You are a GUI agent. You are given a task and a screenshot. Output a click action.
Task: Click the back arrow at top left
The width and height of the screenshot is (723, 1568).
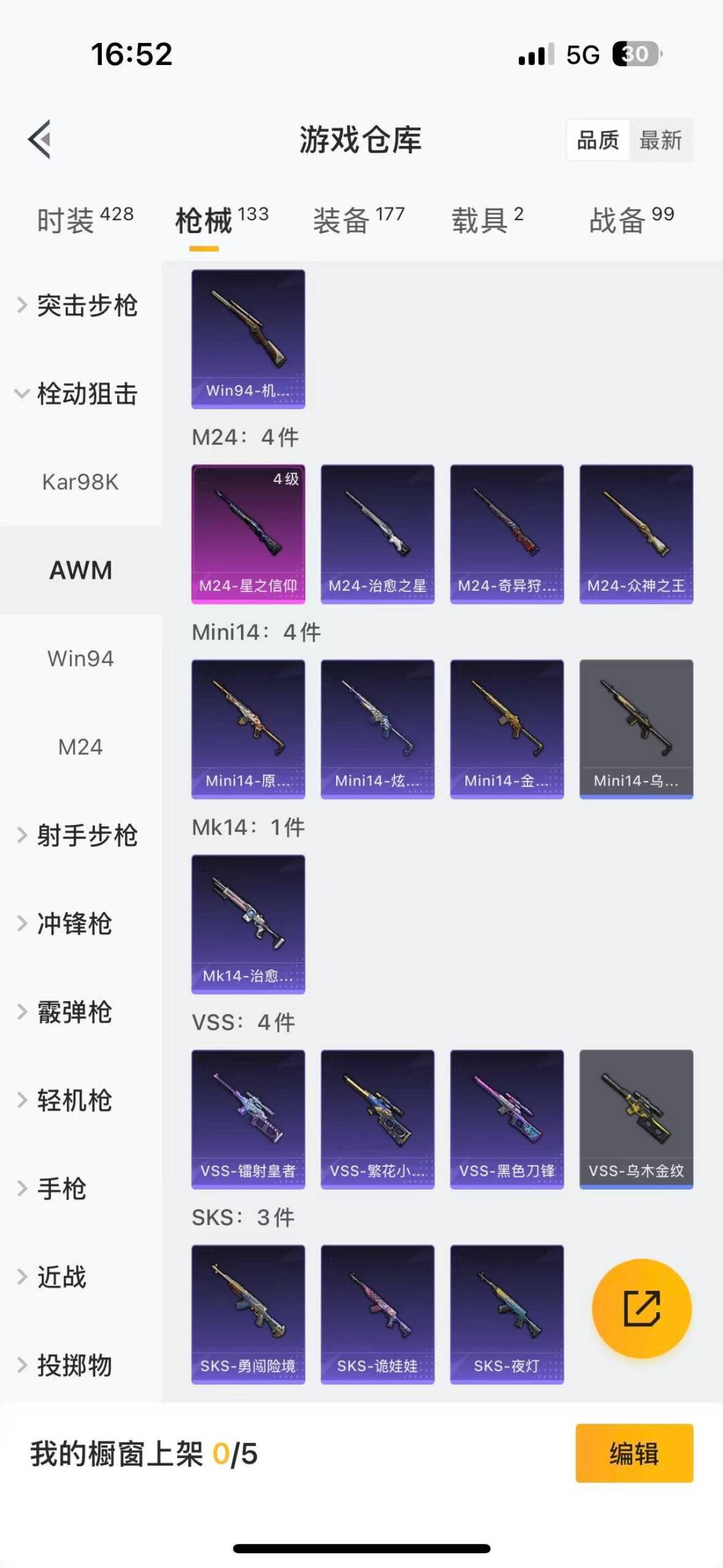click(x=38, y=139)
